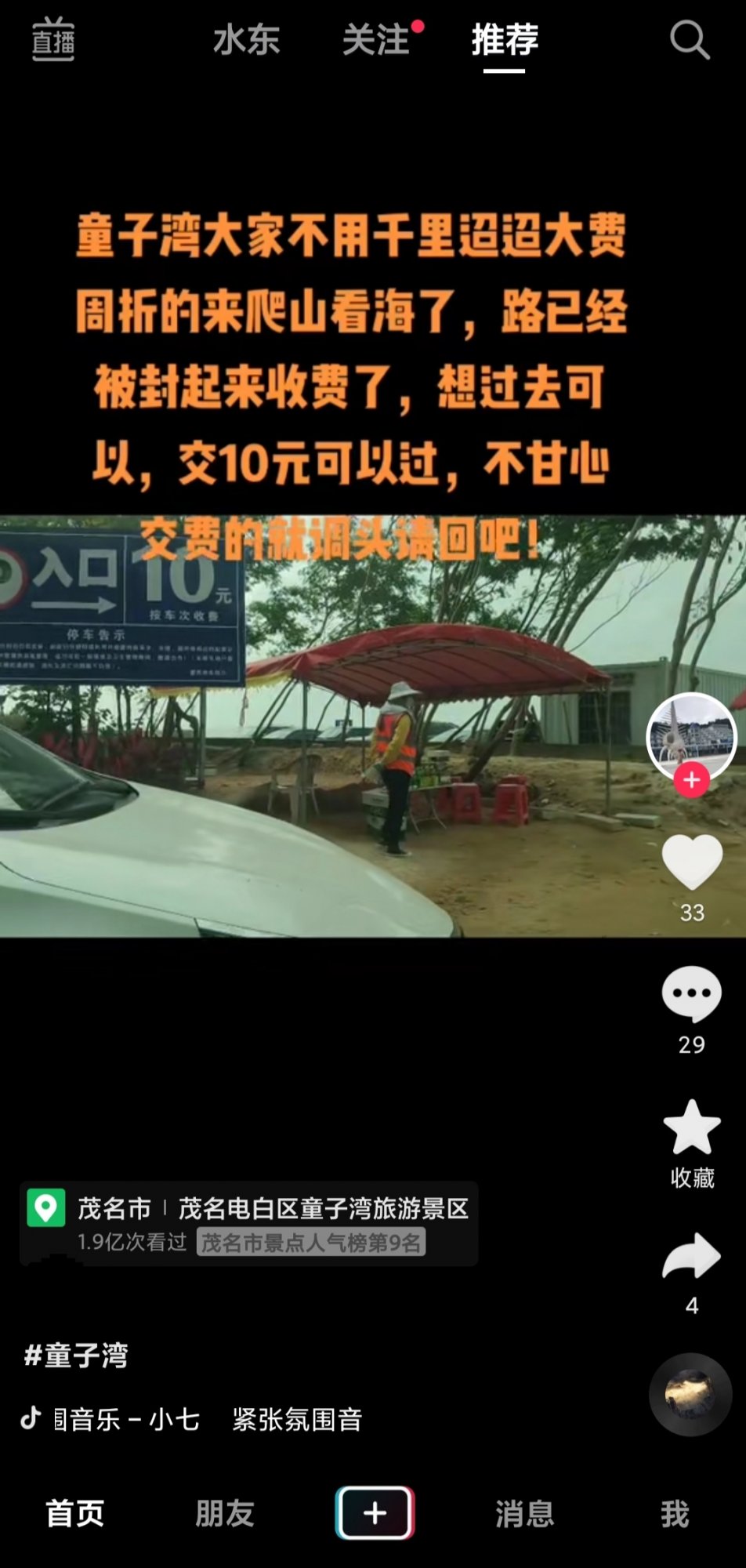The image size is (746, 1568).
Task: Open the spinning music disc
Action: [690, 1395]
